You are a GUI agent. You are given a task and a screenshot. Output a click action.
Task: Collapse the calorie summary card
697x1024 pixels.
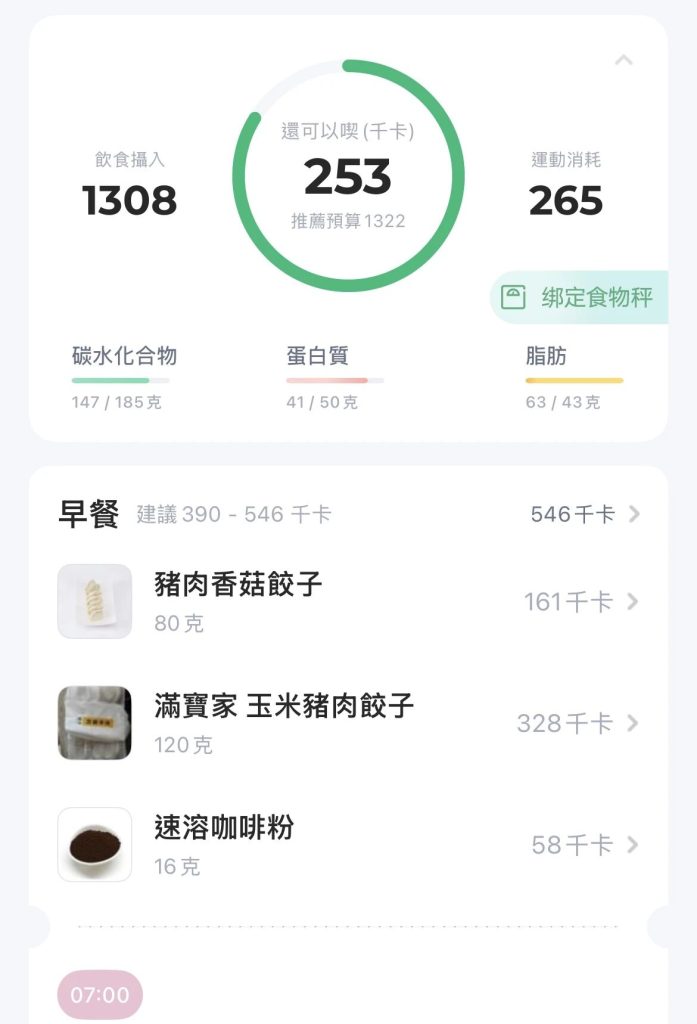tap(623, 61)
